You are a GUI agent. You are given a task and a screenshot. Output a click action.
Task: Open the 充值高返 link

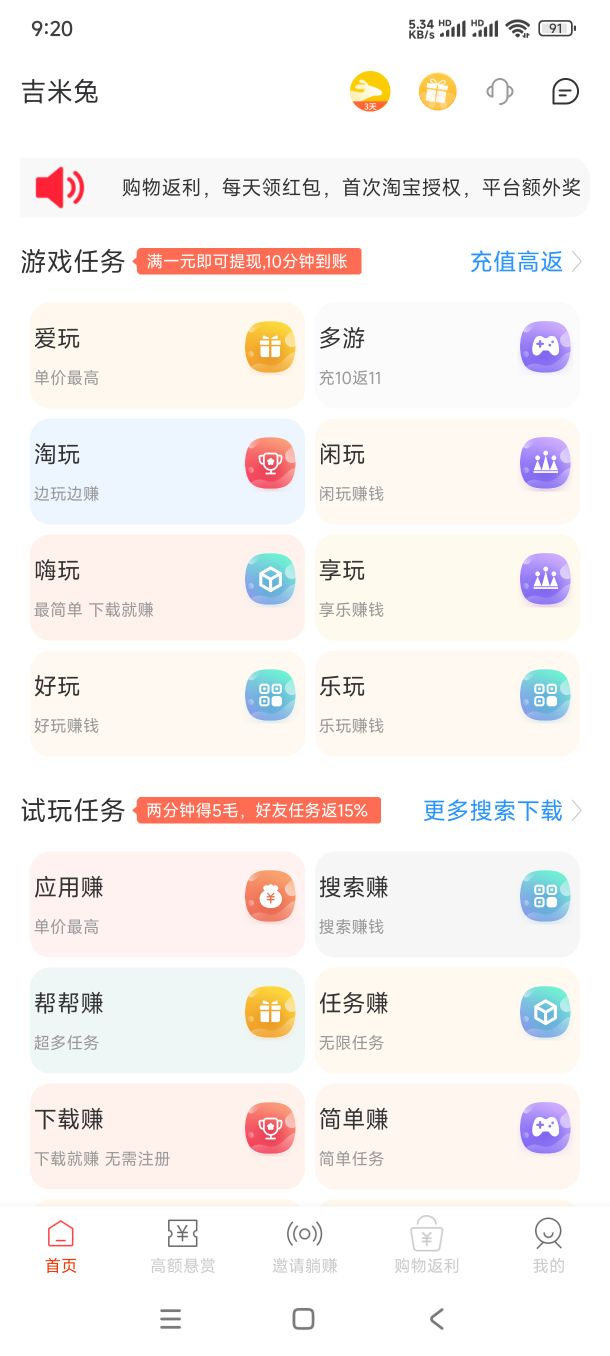point(527,262)
